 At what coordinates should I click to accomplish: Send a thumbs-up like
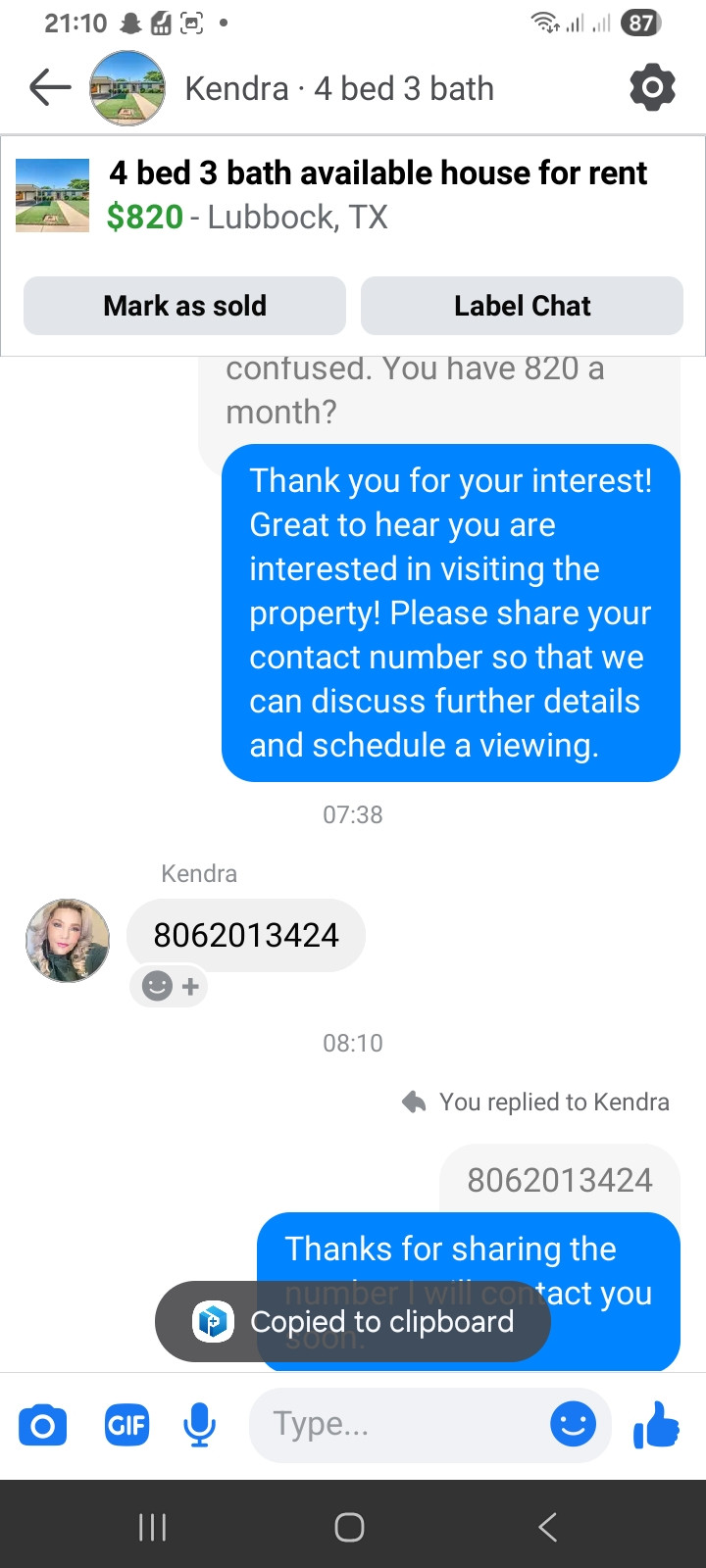(x=656, y=1424)
